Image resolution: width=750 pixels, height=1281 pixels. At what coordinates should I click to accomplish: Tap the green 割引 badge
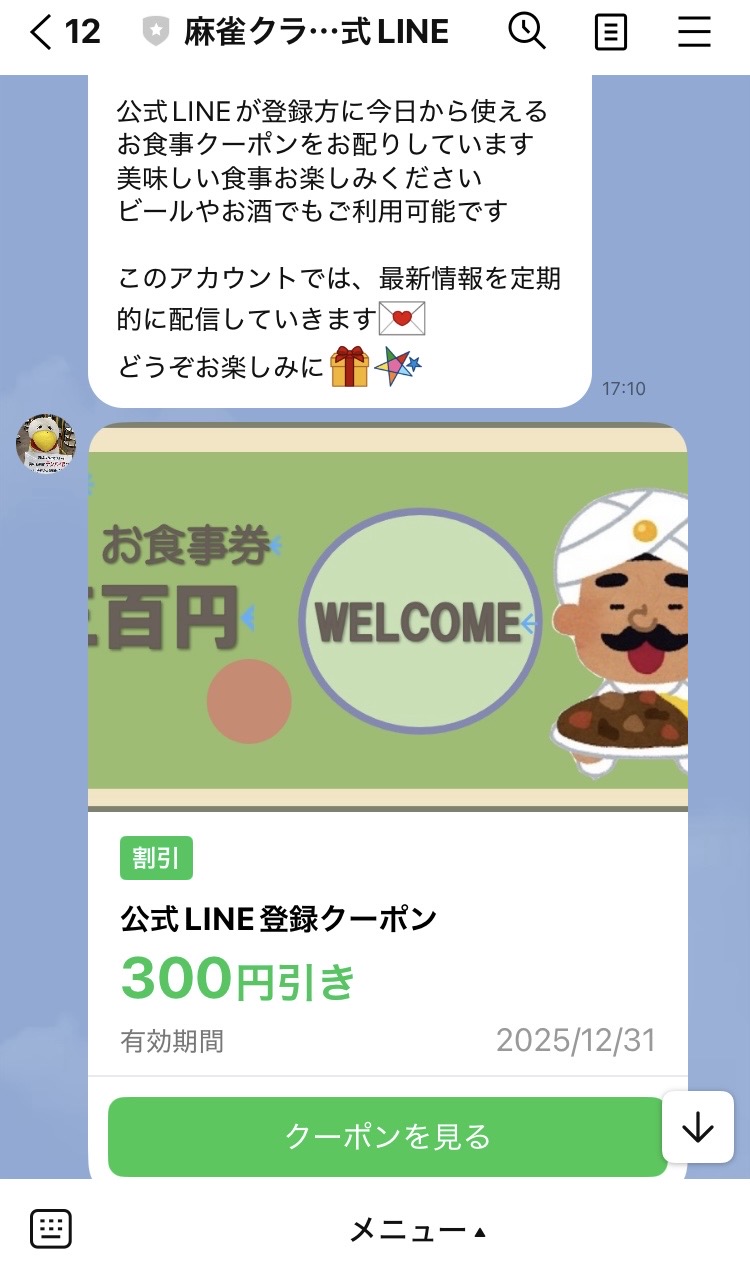(x=155, y=857)
